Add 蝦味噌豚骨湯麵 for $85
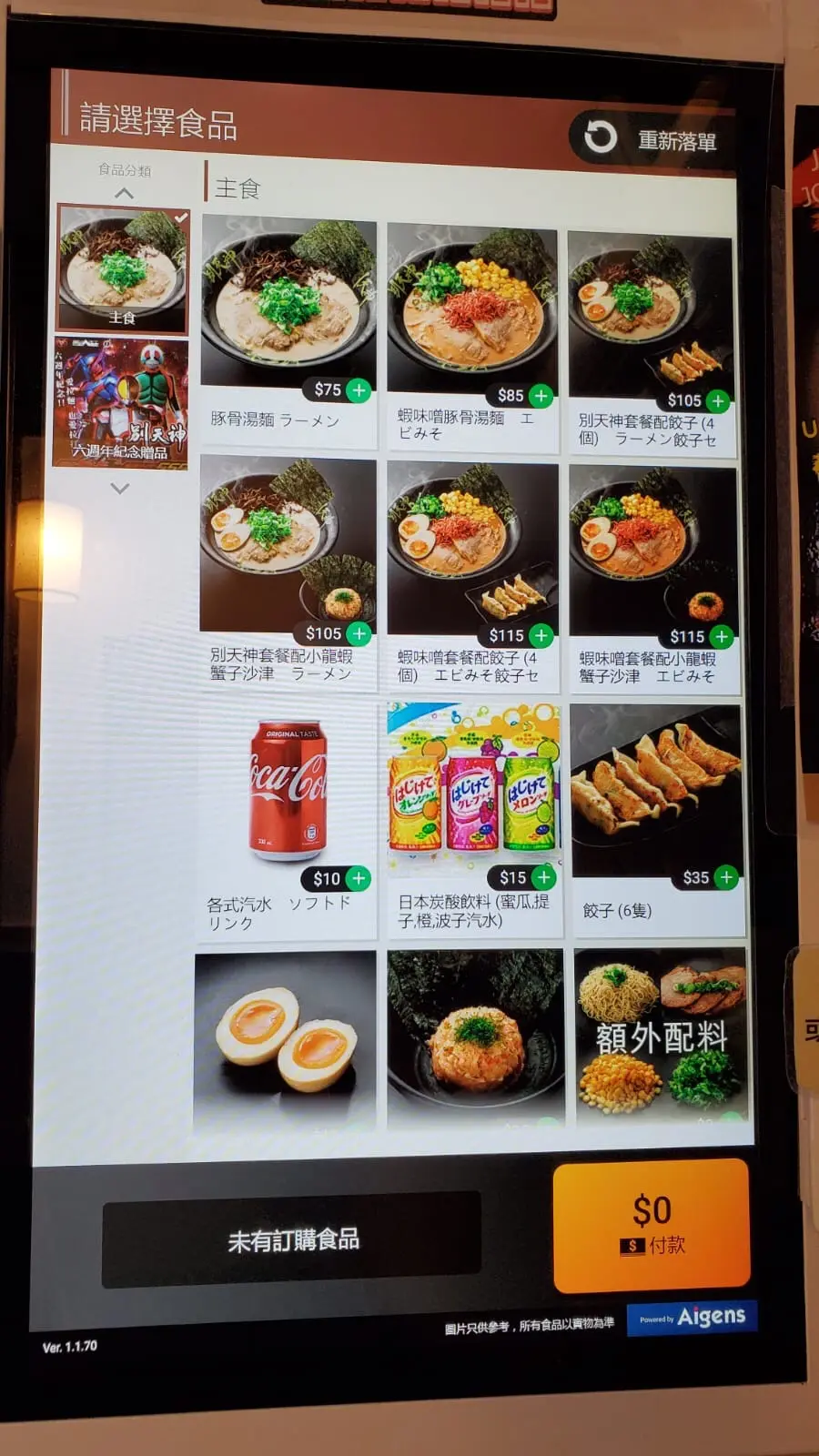The image size is (819, 1456). point(541,396)
